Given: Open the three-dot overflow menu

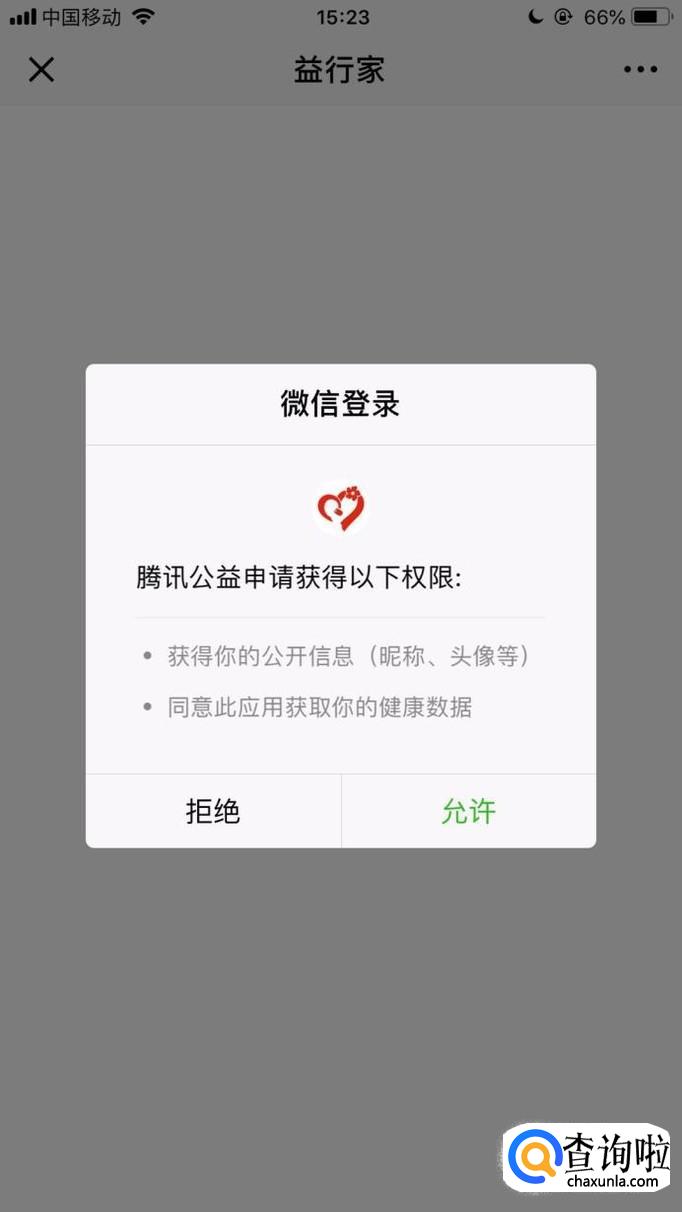Looking at the screenshot, I should (x=641, y=70).
